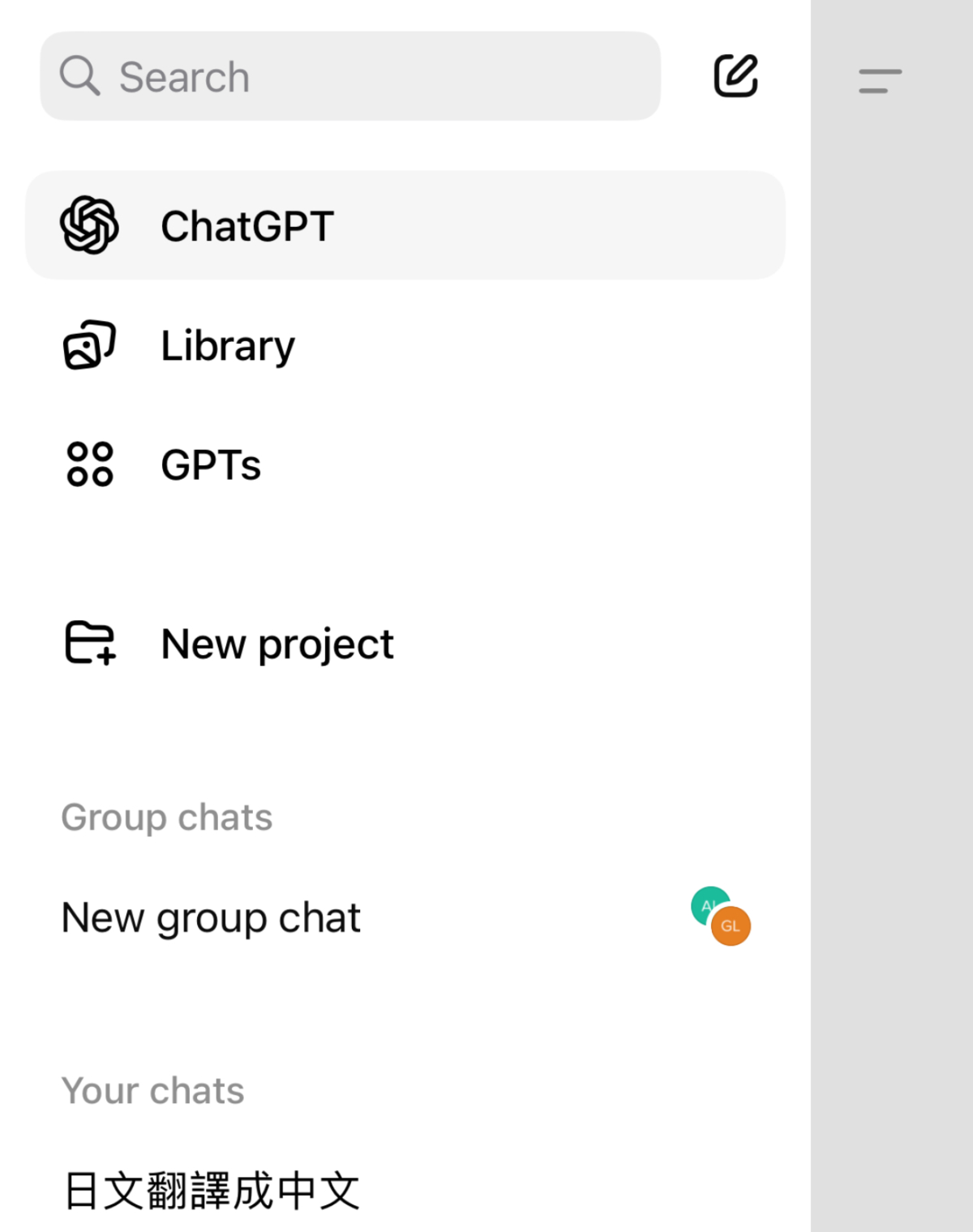The image size is (973, 1232).
Task: Browse the GPTs page
Action: 211,465
